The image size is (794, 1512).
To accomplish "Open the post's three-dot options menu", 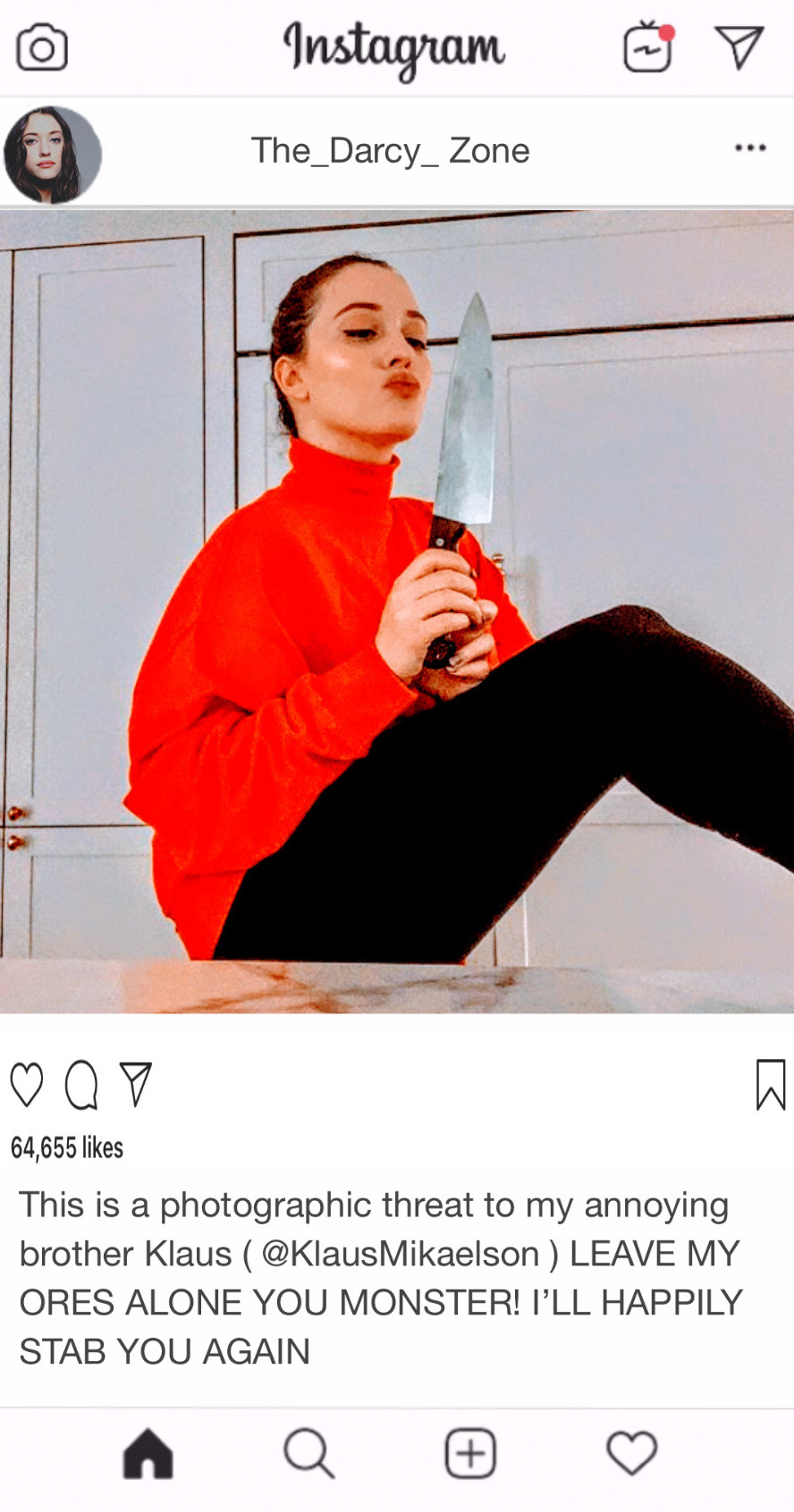I will pyautogui.click(x=749, y=147).
